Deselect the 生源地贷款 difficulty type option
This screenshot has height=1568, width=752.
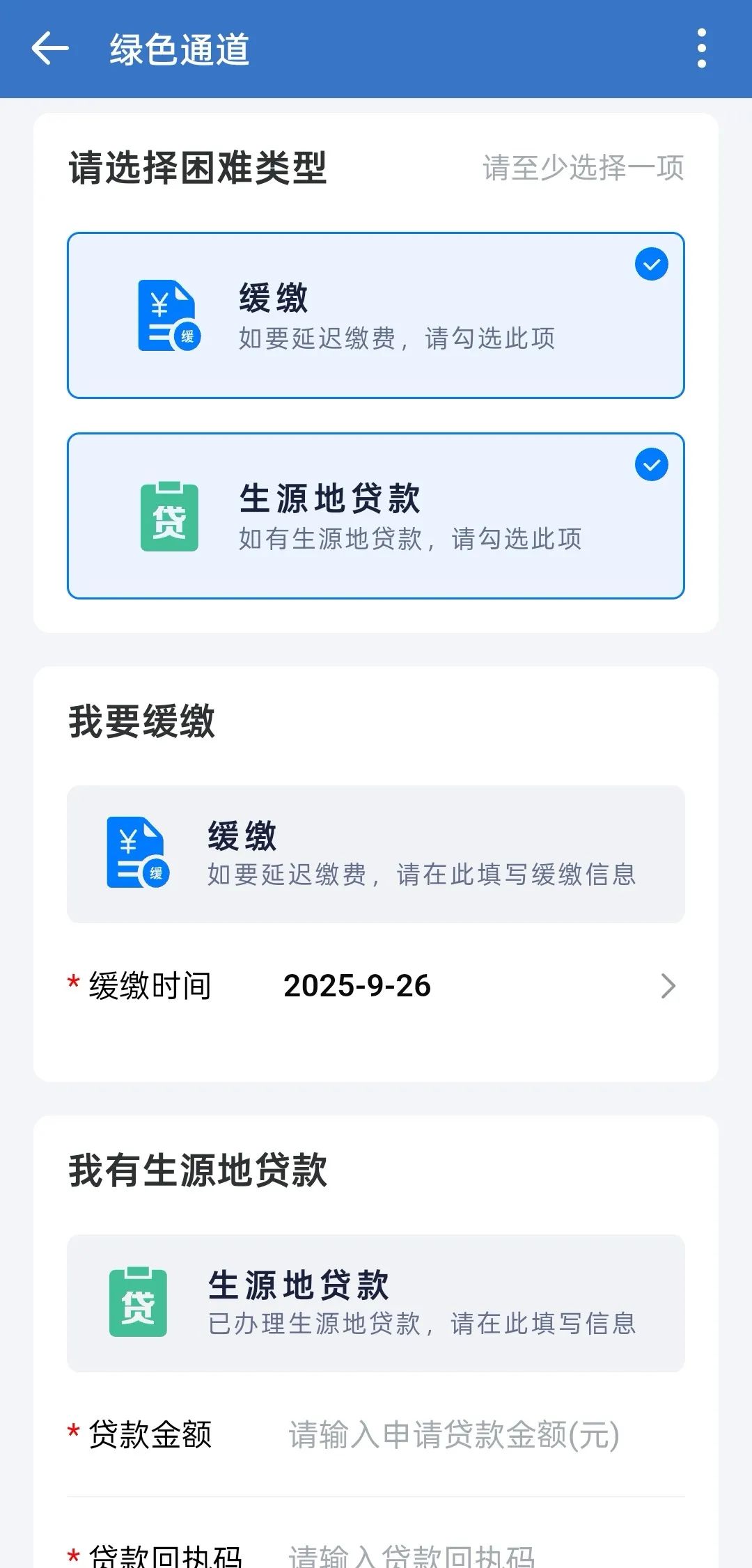[376, 516]
